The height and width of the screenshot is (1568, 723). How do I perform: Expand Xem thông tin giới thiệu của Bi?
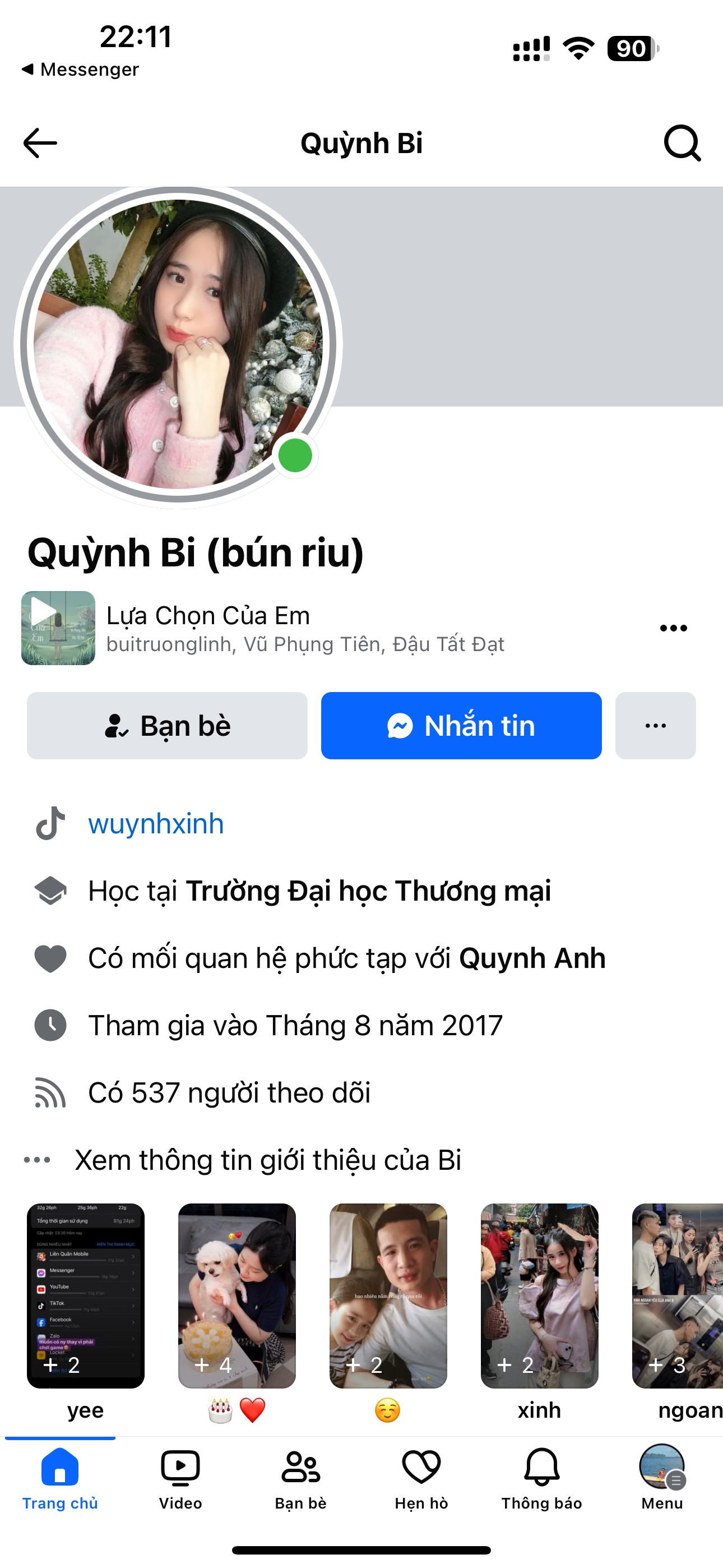coord(268,1160)
